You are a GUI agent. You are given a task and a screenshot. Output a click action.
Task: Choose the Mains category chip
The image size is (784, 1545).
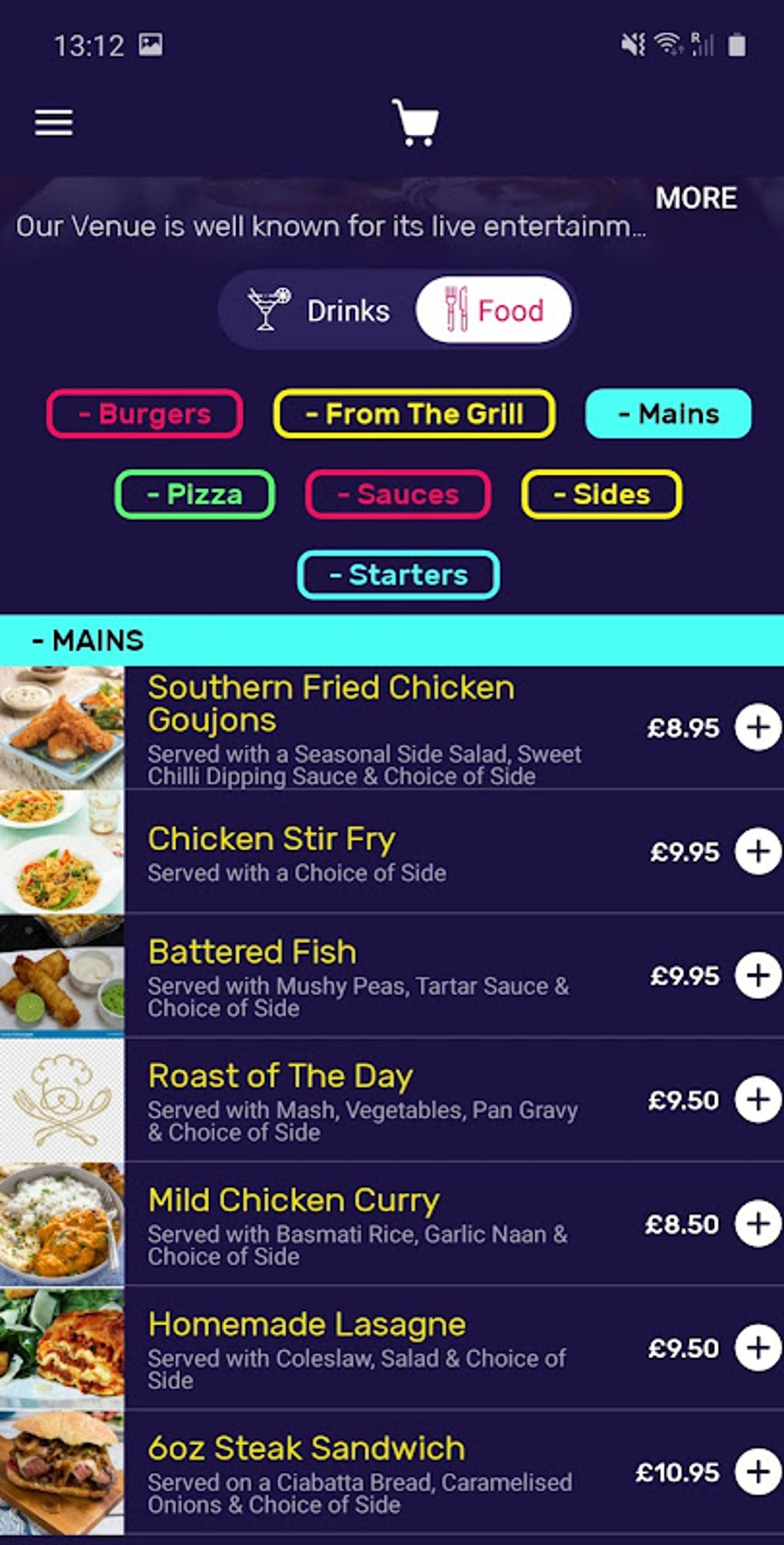668,414
